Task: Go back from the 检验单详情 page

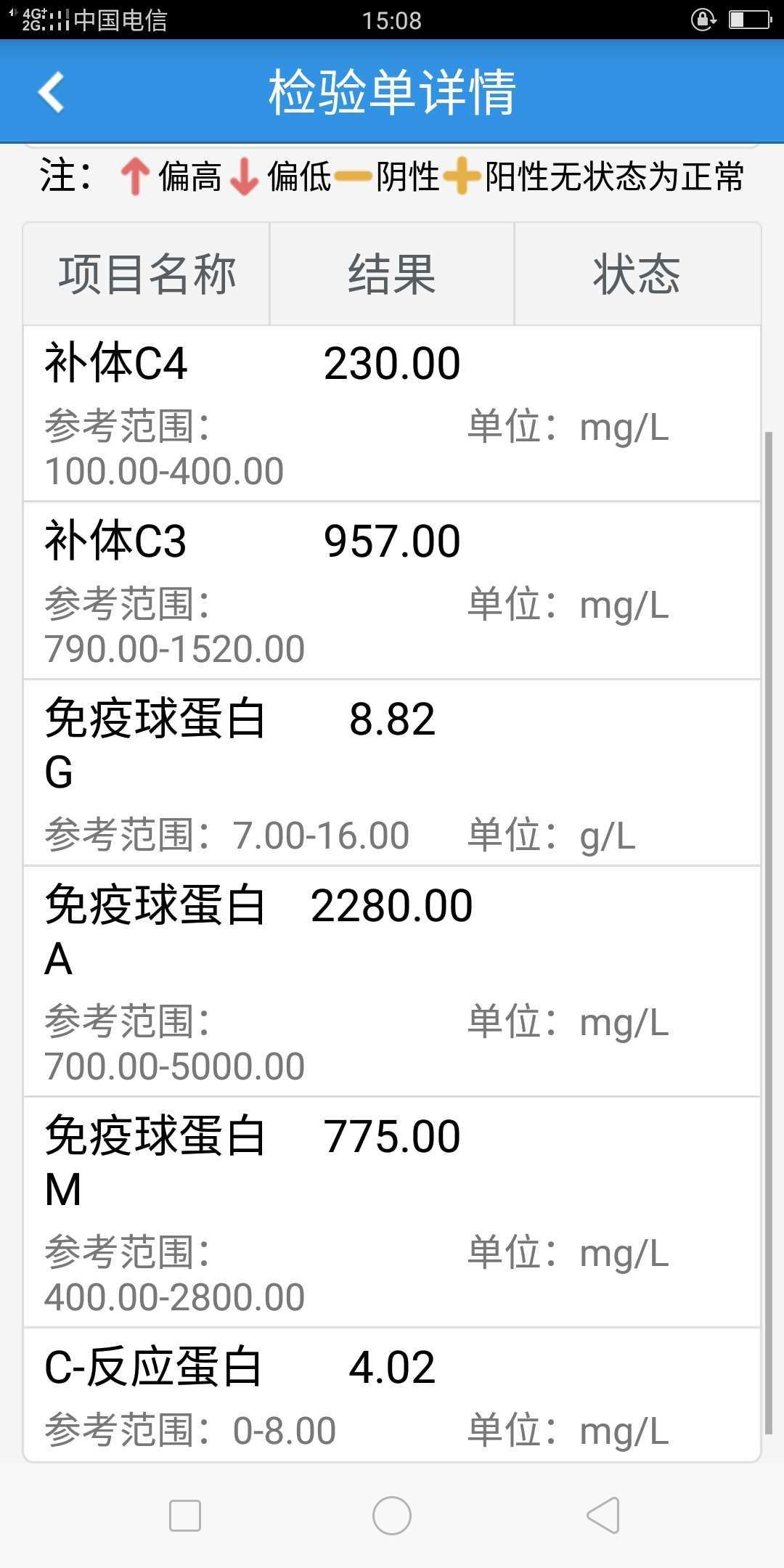Action: pos(52,92)
